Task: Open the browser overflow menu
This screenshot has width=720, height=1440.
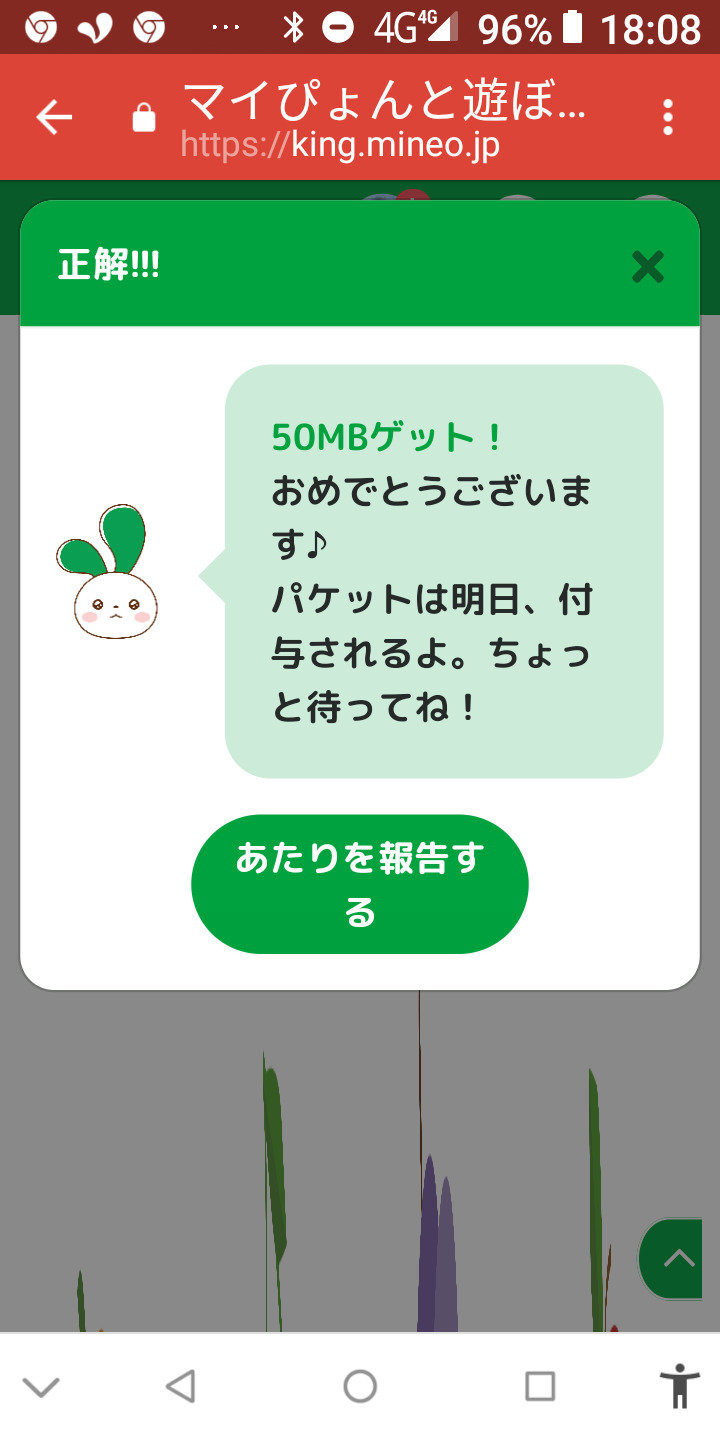Action: point(668,118)
